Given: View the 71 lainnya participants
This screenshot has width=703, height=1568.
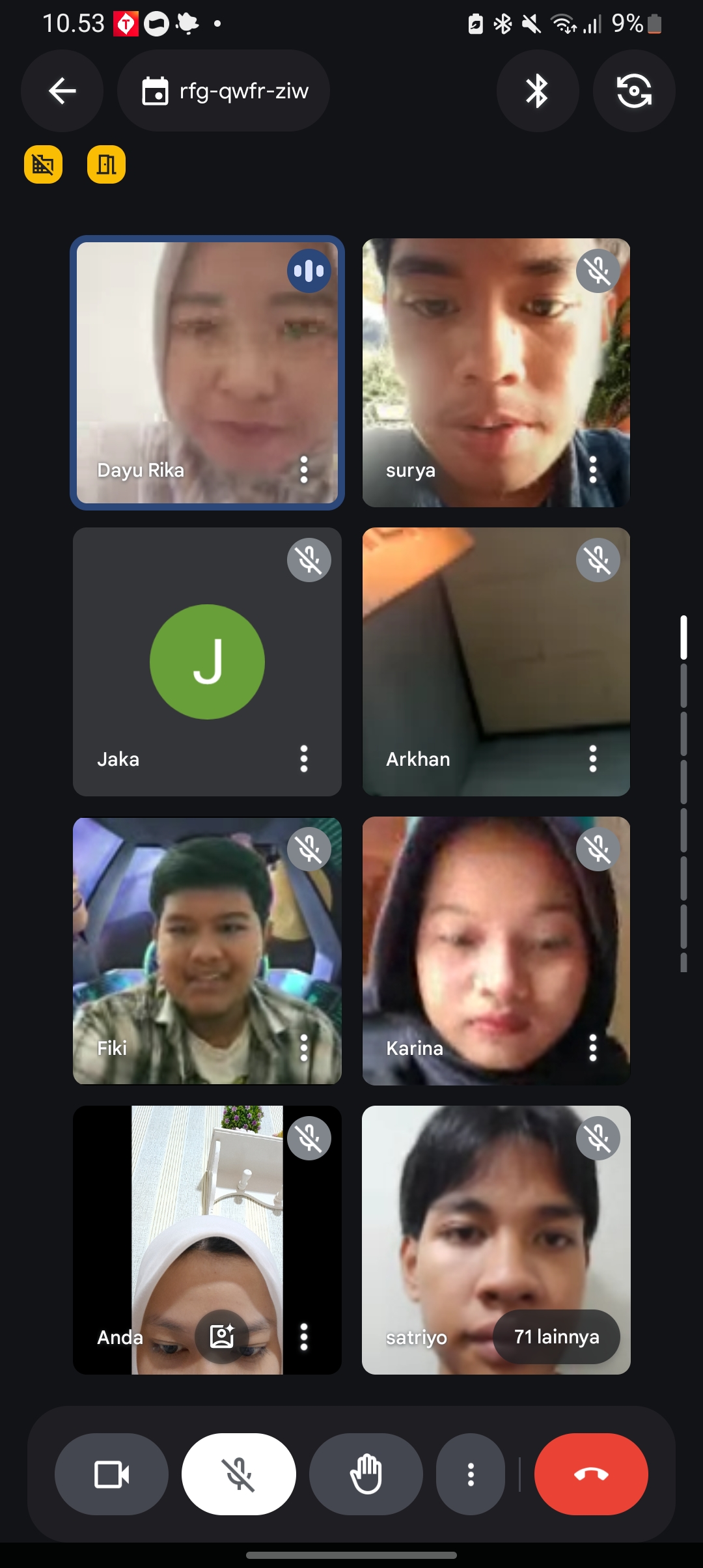Looking at the screenshot, I should click(557, 1337).
